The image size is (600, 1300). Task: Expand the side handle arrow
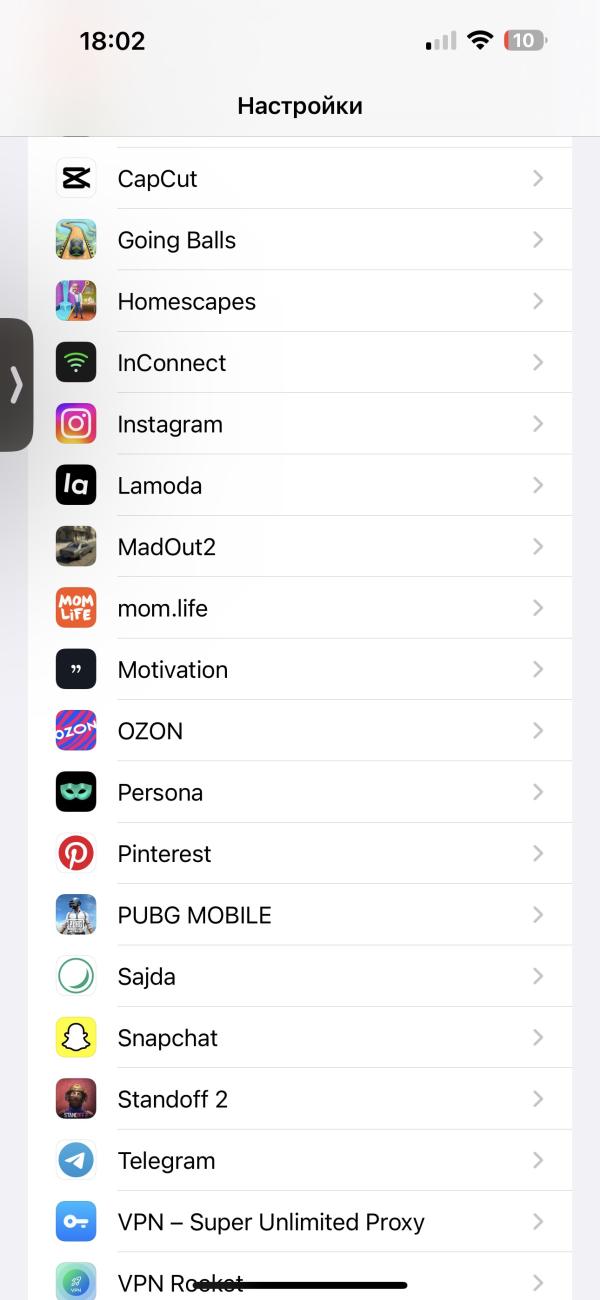[x=16, y=385]
